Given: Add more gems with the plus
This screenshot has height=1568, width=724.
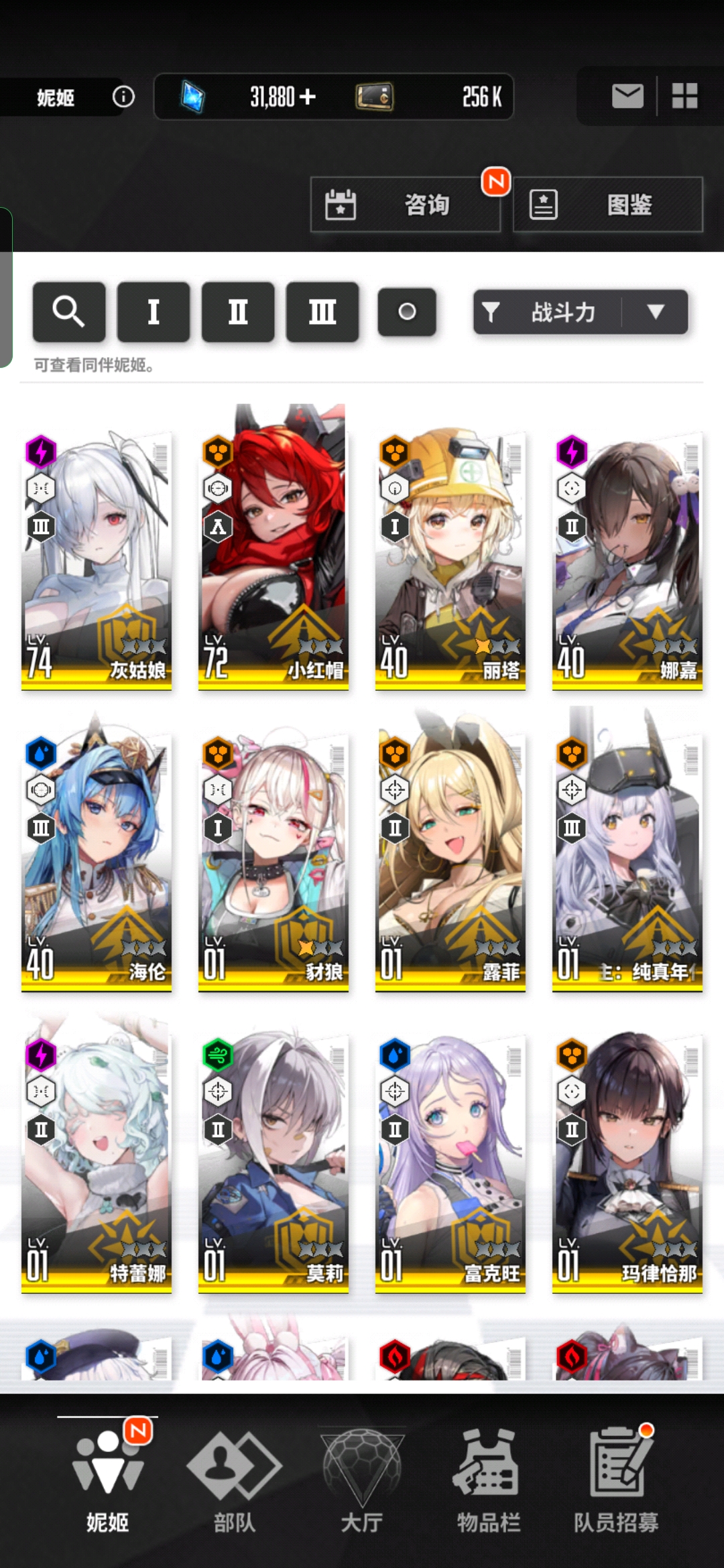Looking at the screenshot, I should coord(308,97).
